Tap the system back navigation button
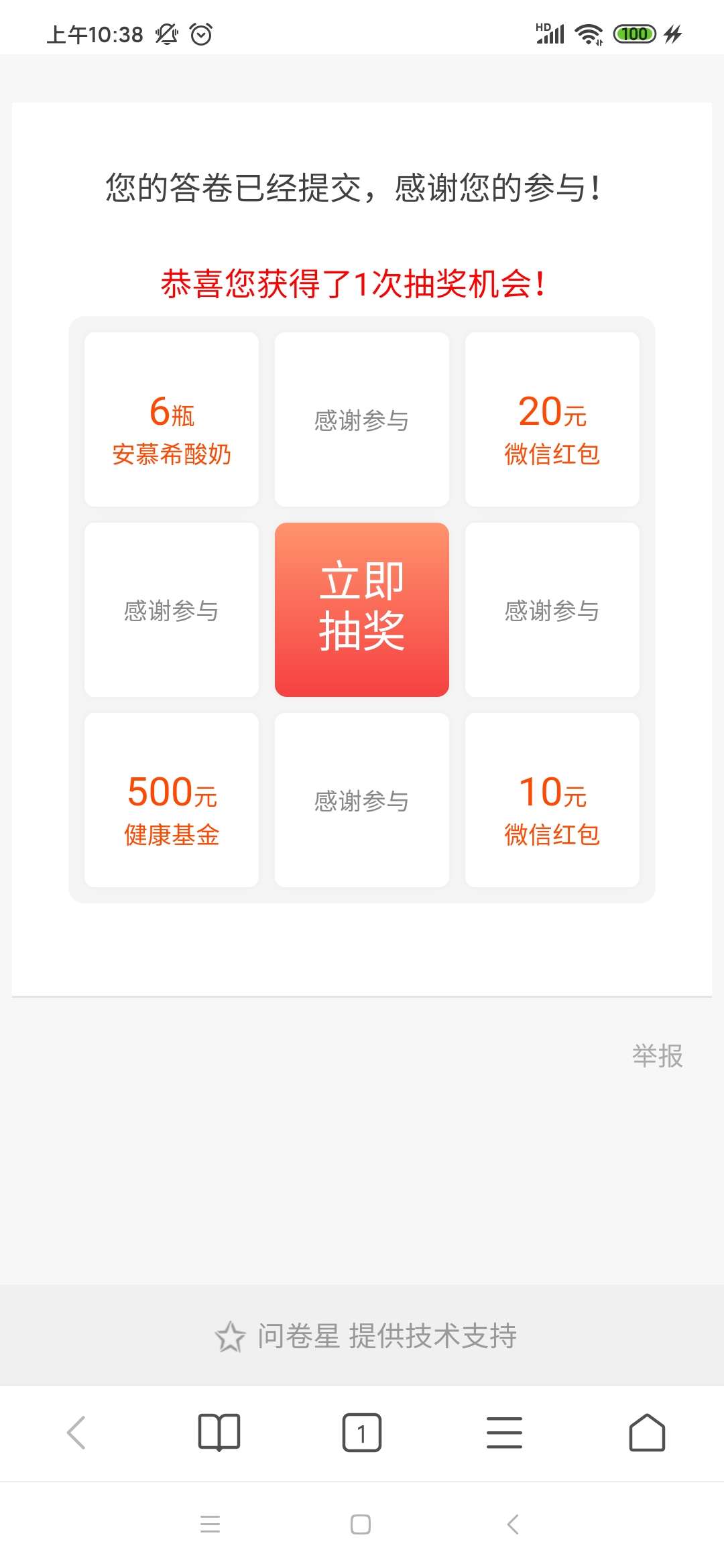 click(x=513, y=1524)
